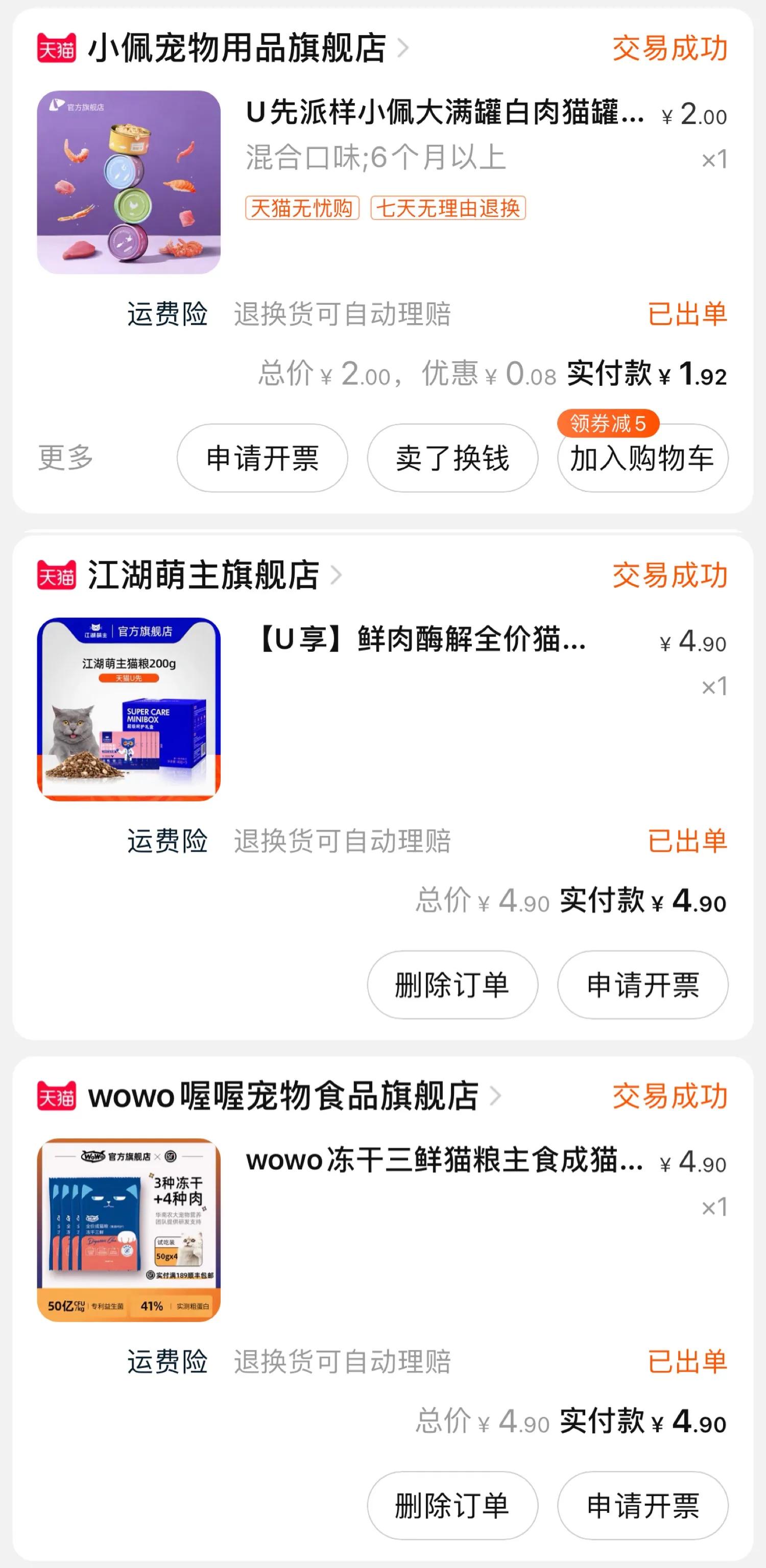766x1568 pixels.
Task: Select 卖了换钱 to resell the item
Action: (x=452, y=458)
